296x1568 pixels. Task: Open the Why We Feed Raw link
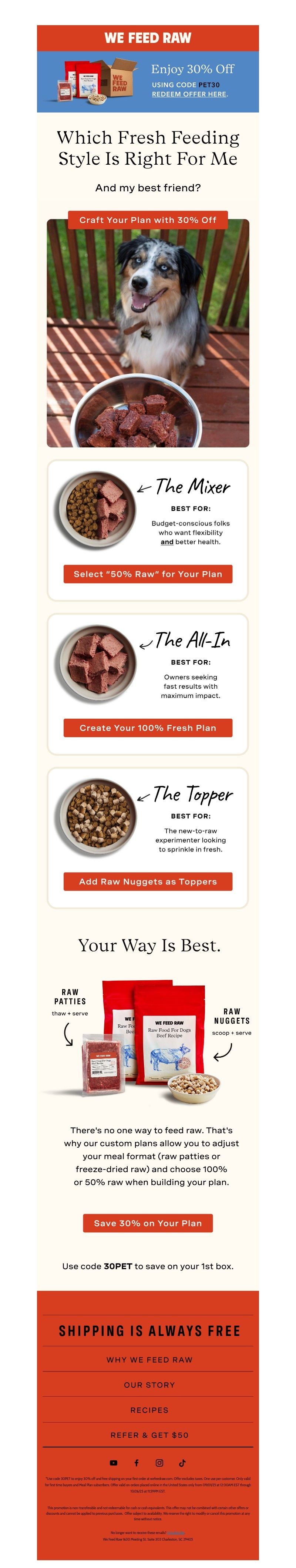(149, 1359)
